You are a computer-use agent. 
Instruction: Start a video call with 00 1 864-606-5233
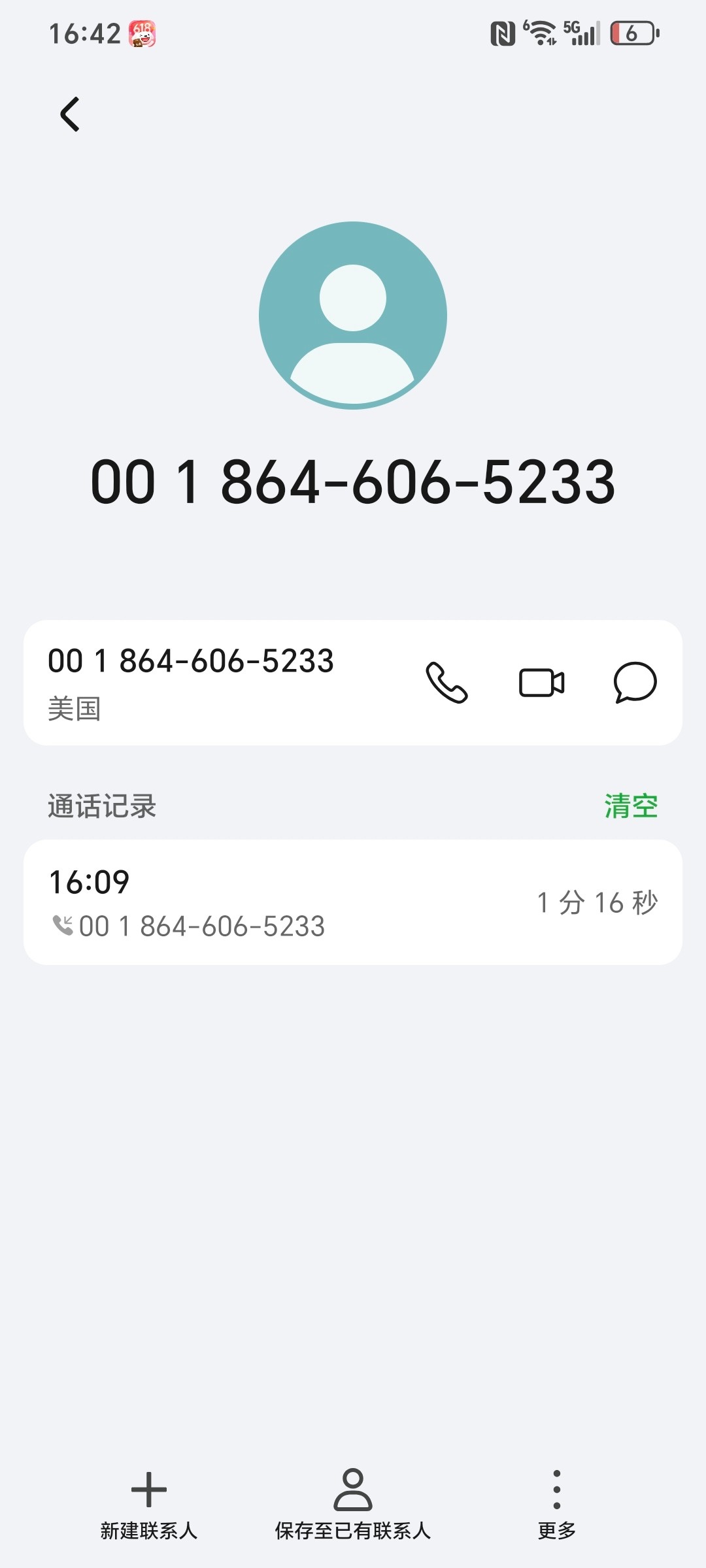click(543, 683)
